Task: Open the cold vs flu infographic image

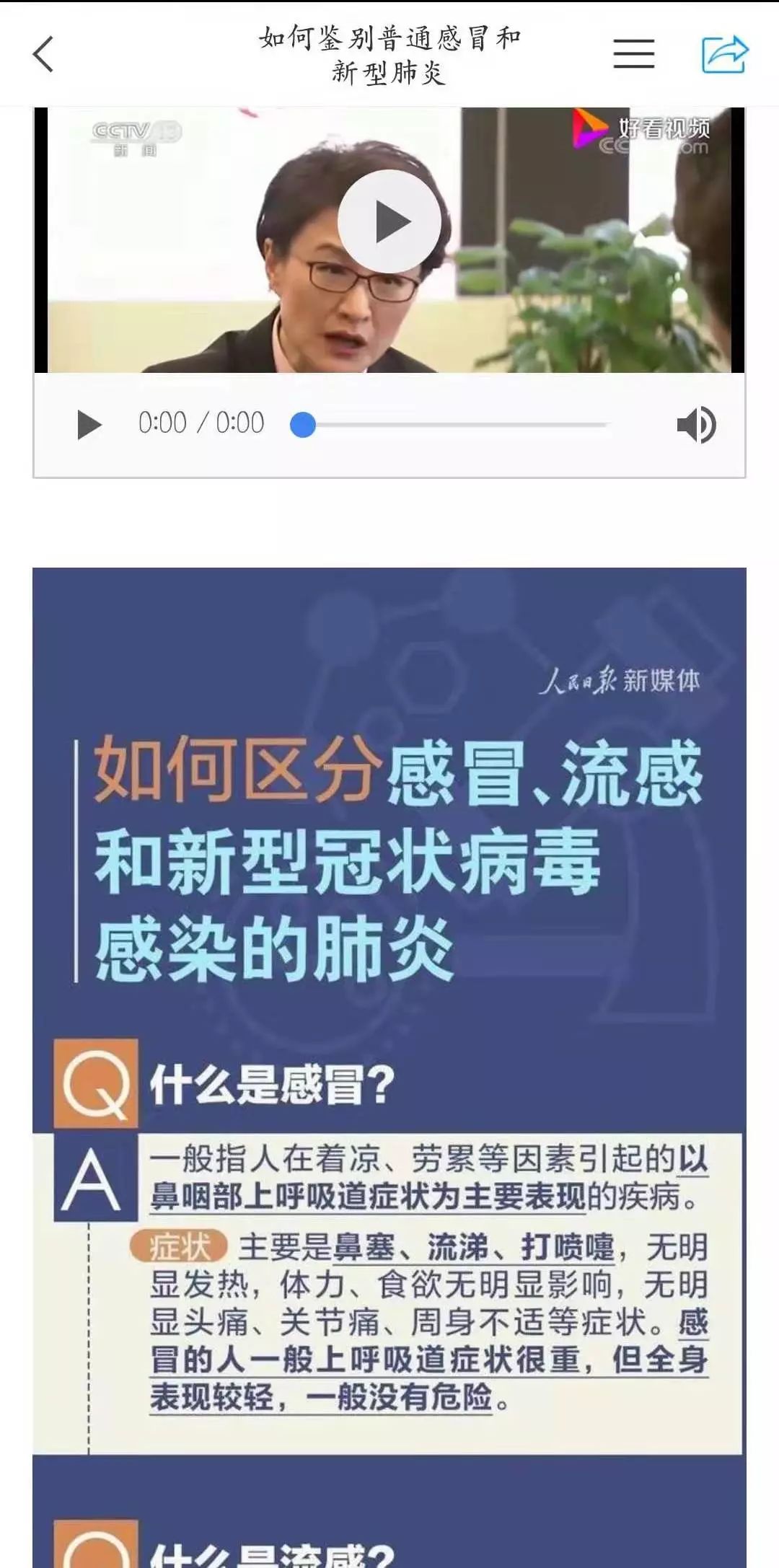Action: click(x=389, y=1010)
